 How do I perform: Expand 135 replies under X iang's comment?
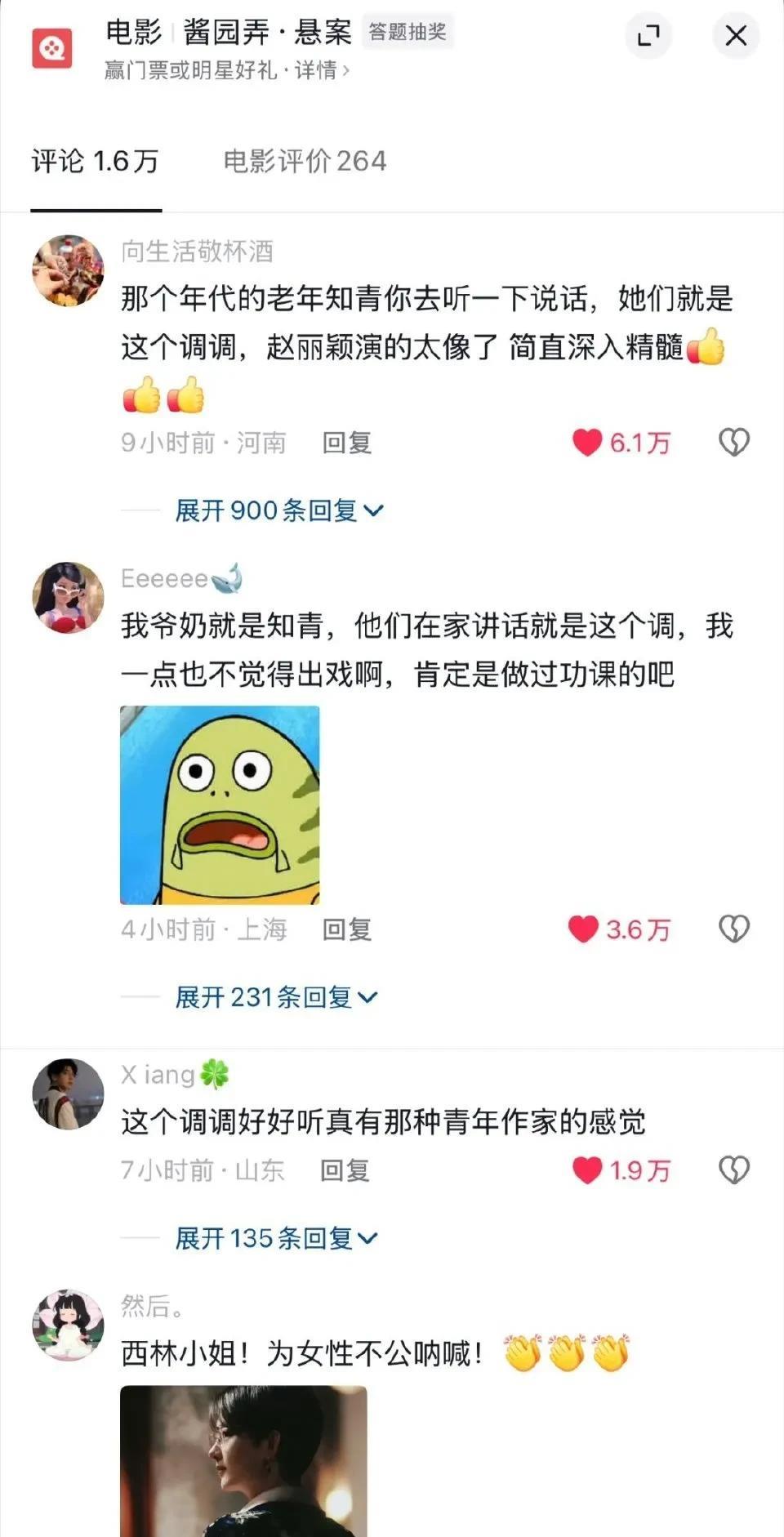coord(275,1239)
